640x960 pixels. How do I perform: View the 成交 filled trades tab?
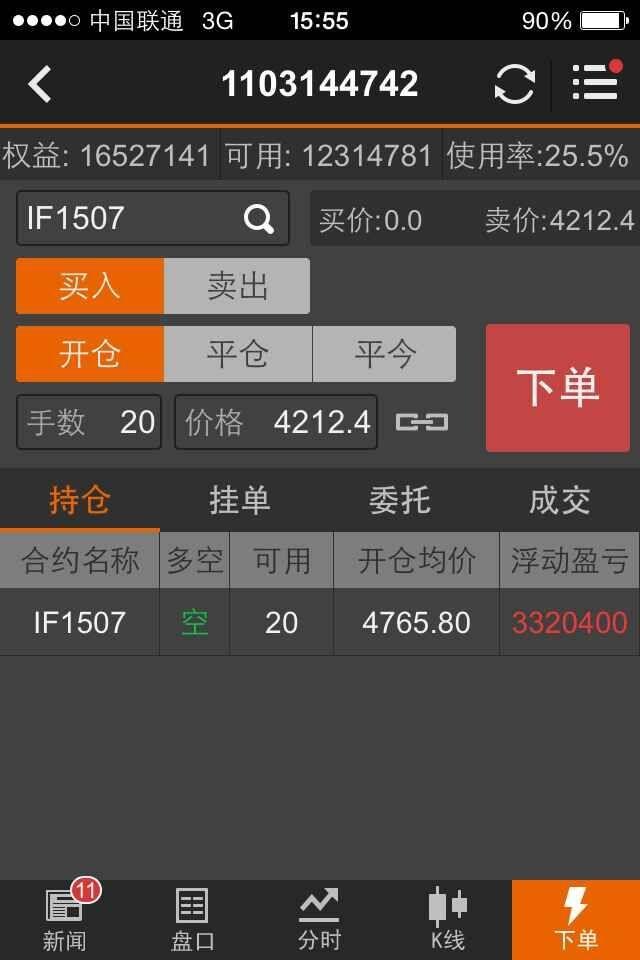pyautogui.click(x=560, y=500)
